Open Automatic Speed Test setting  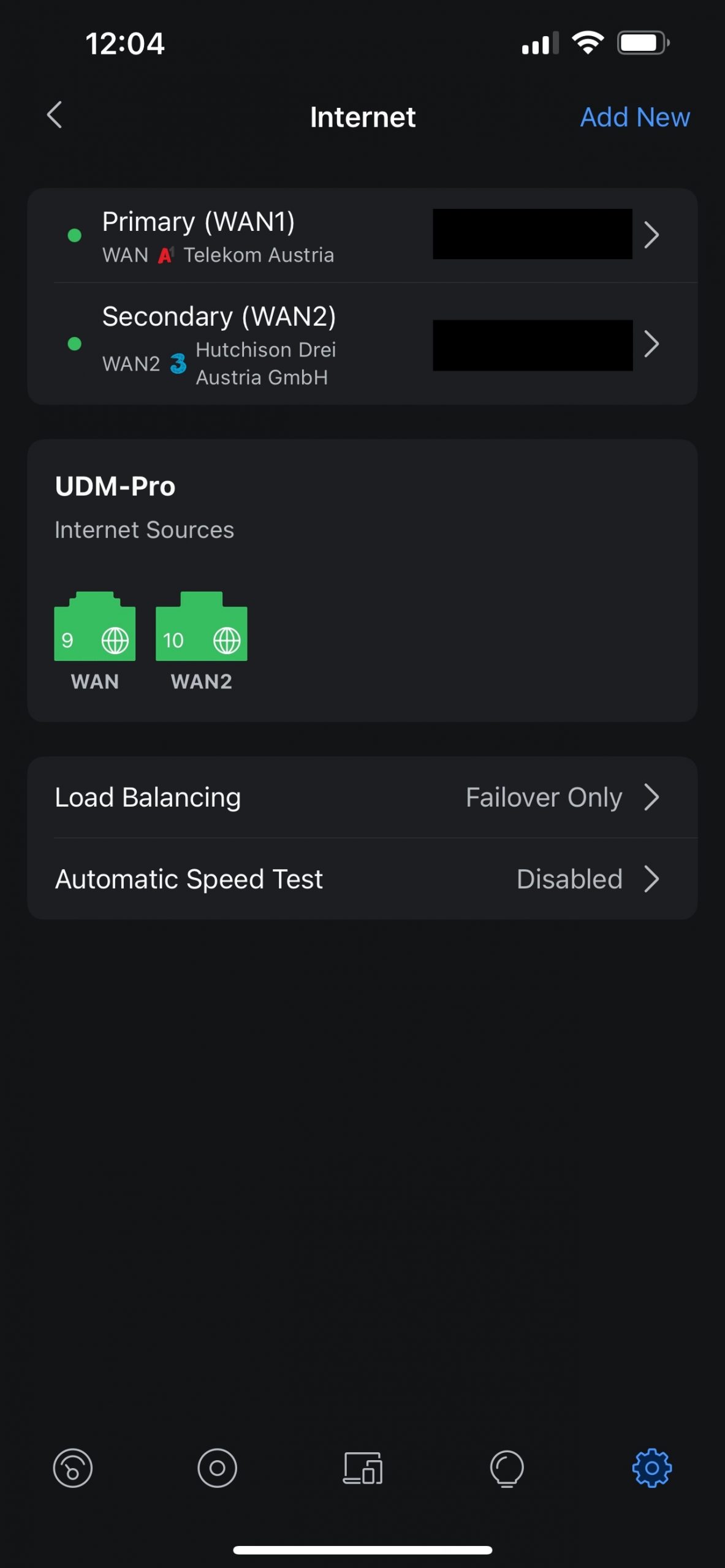click(362, 879)
